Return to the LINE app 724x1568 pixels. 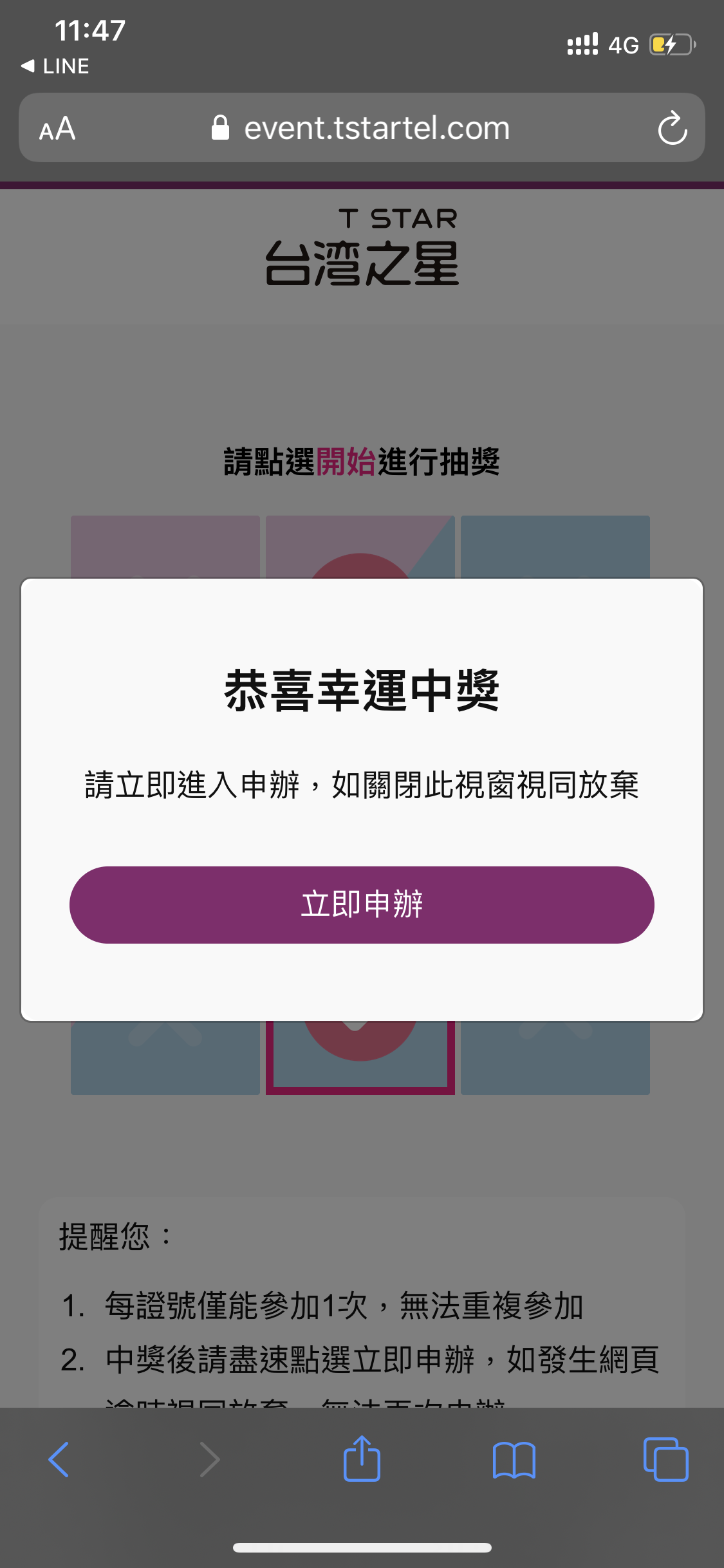[55, 66]
